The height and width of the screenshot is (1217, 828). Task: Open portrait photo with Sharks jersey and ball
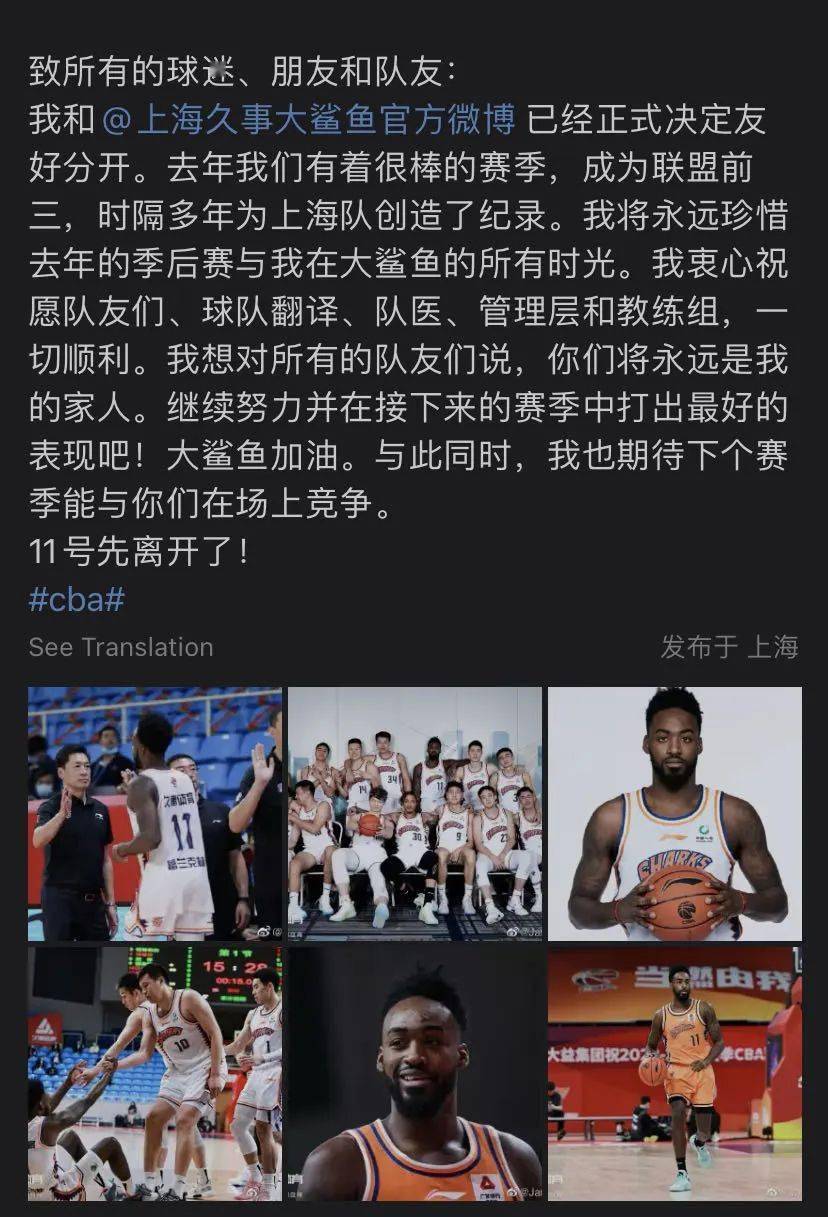pos(675,813)
